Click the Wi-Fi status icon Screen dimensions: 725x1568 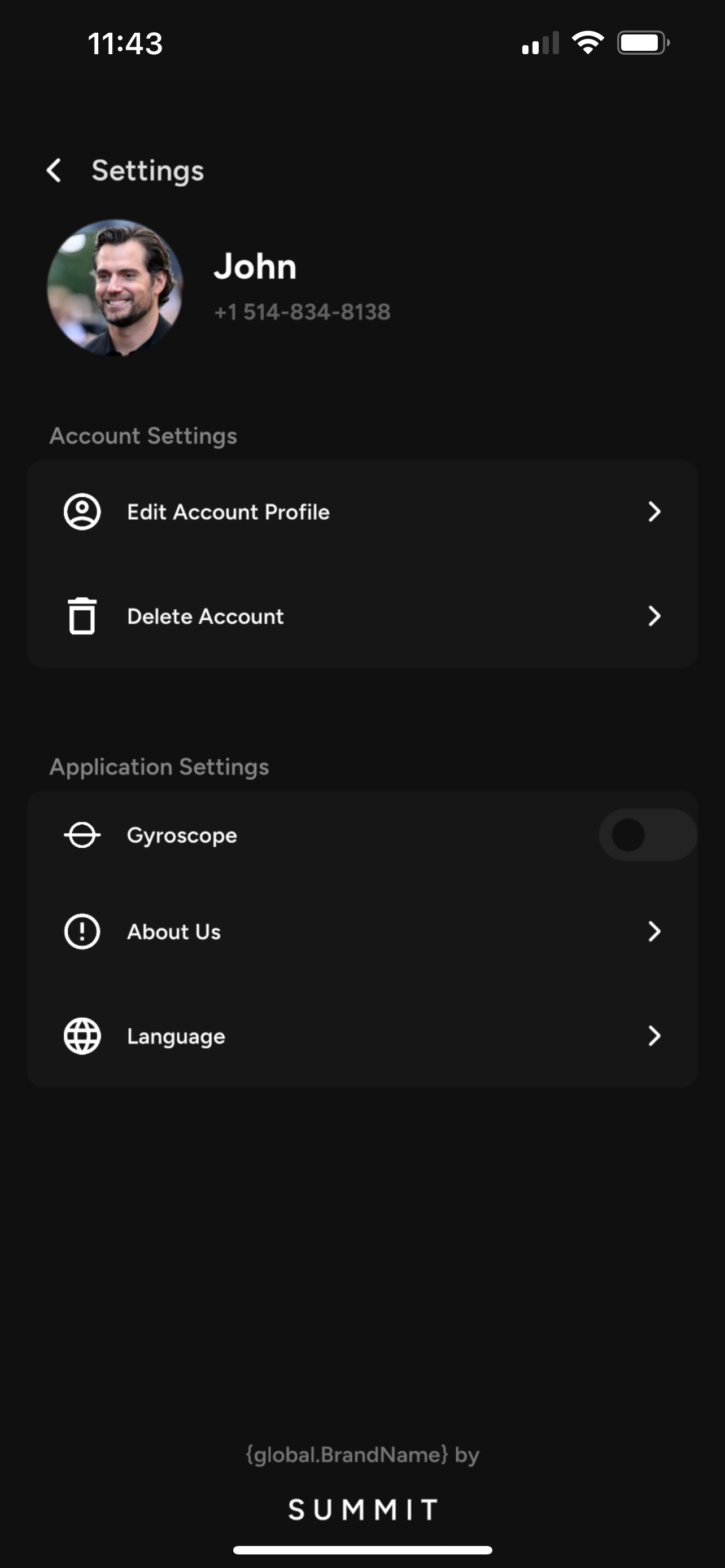(x=587, y=41)
